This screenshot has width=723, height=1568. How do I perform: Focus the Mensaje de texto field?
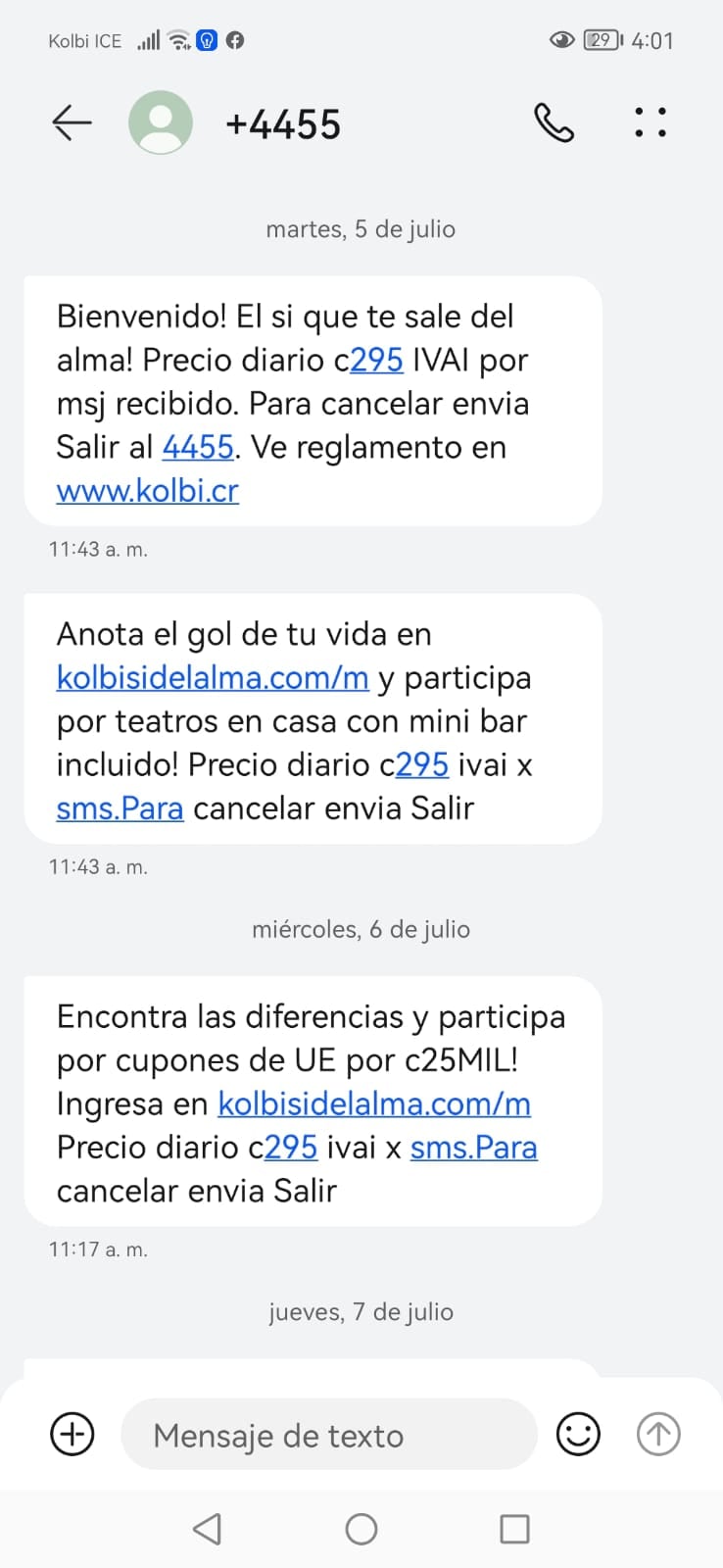(x=328, y=1435)
